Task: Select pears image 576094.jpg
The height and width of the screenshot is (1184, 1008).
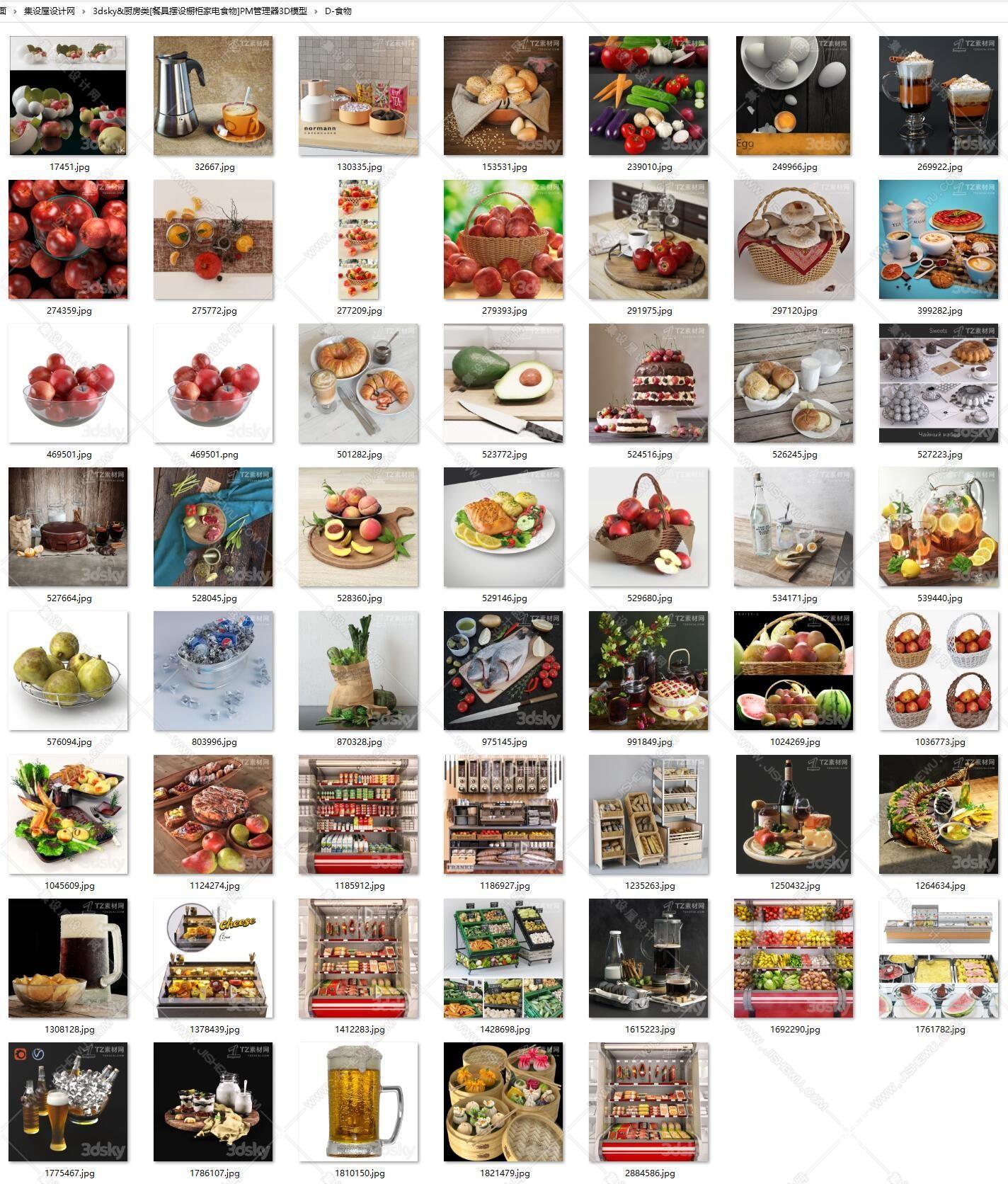Action: pyautogui.click(x=68, y=671)
